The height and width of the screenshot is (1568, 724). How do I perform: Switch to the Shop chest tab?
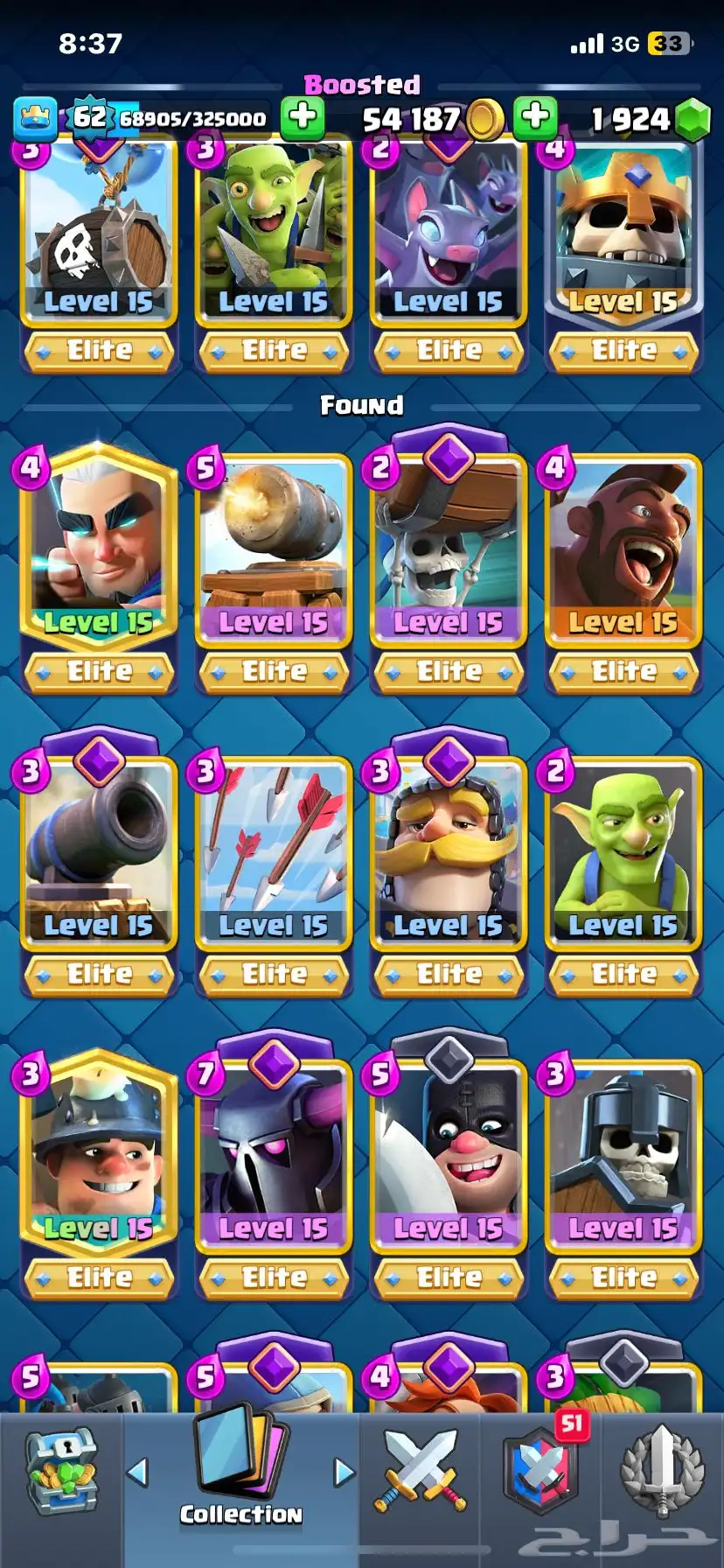click(x=59, y=1473)
